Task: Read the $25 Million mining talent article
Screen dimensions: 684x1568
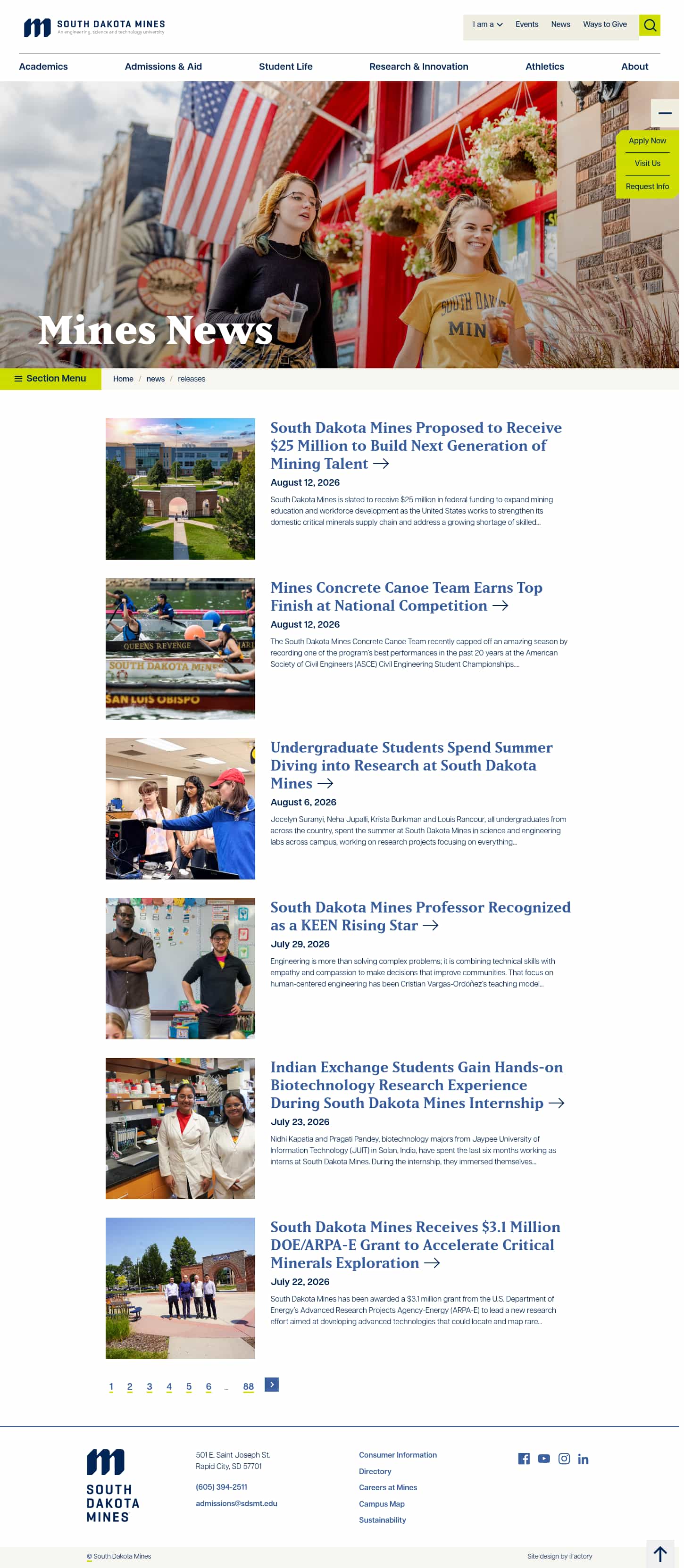Action: (x=416, y=446)
